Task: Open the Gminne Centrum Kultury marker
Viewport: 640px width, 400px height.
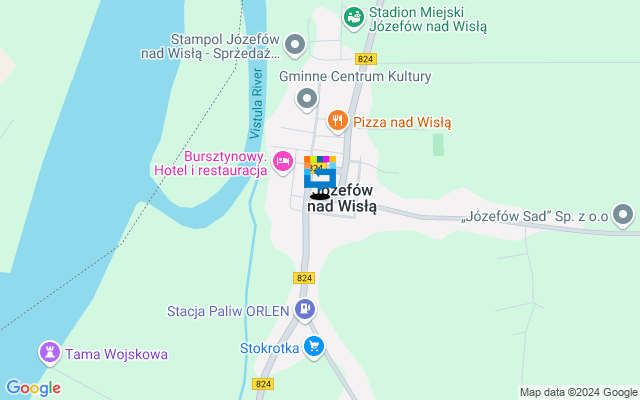Action: (x=307, y=98)
